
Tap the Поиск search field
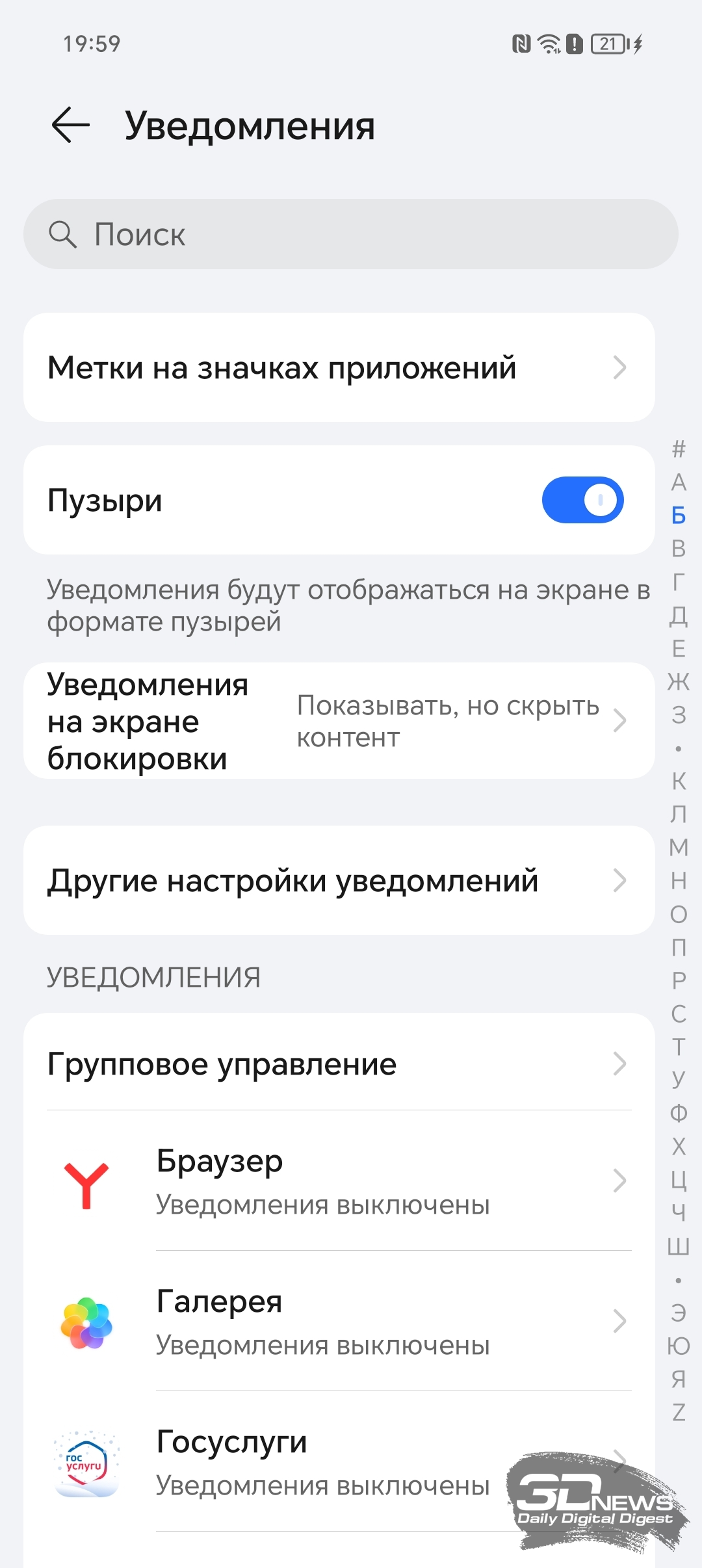pos(351,234)
